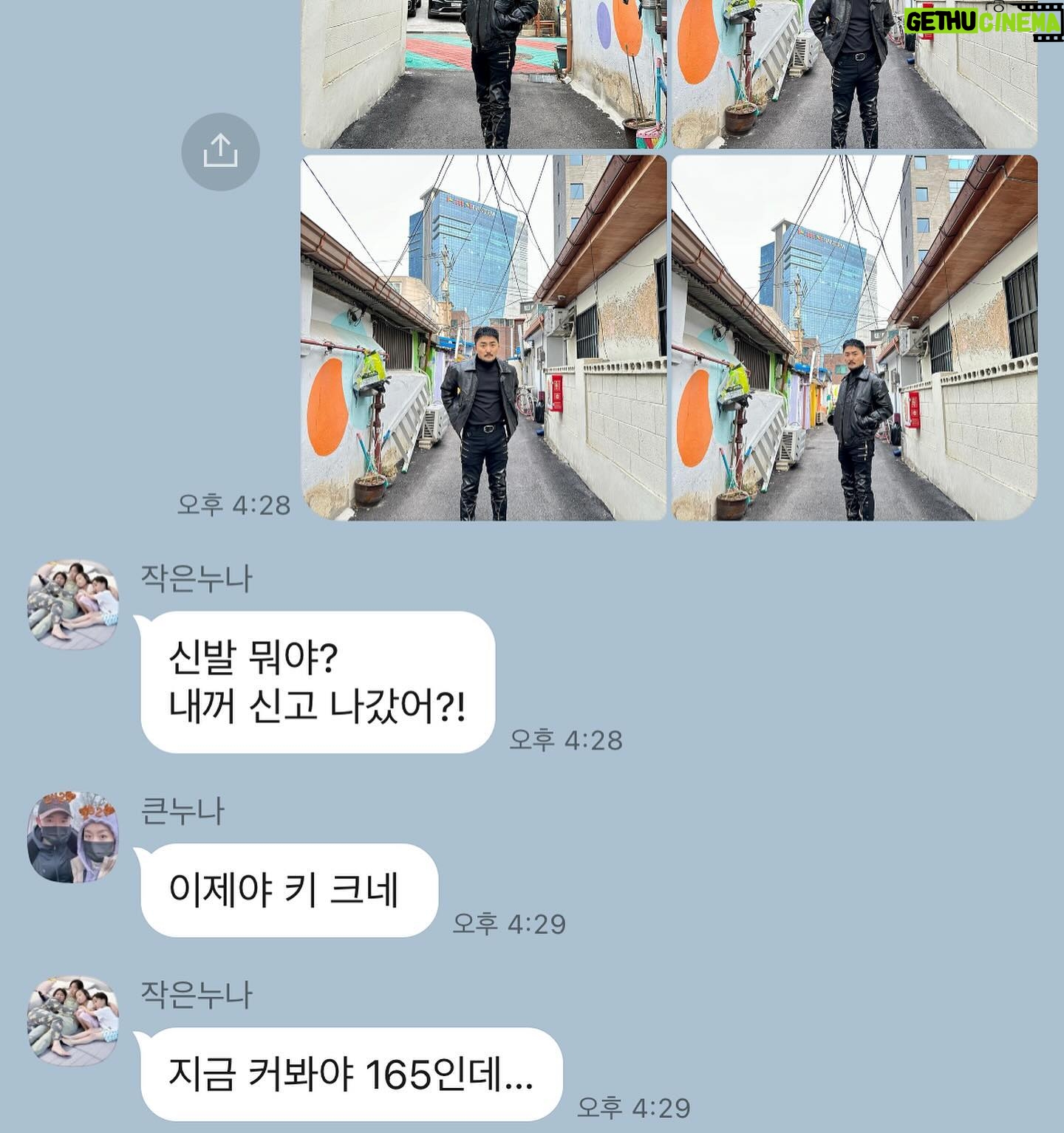Open the photo of the man facing forward under the blue tower
This screenshot has height=1133, width=1064.
pos(483,338)
